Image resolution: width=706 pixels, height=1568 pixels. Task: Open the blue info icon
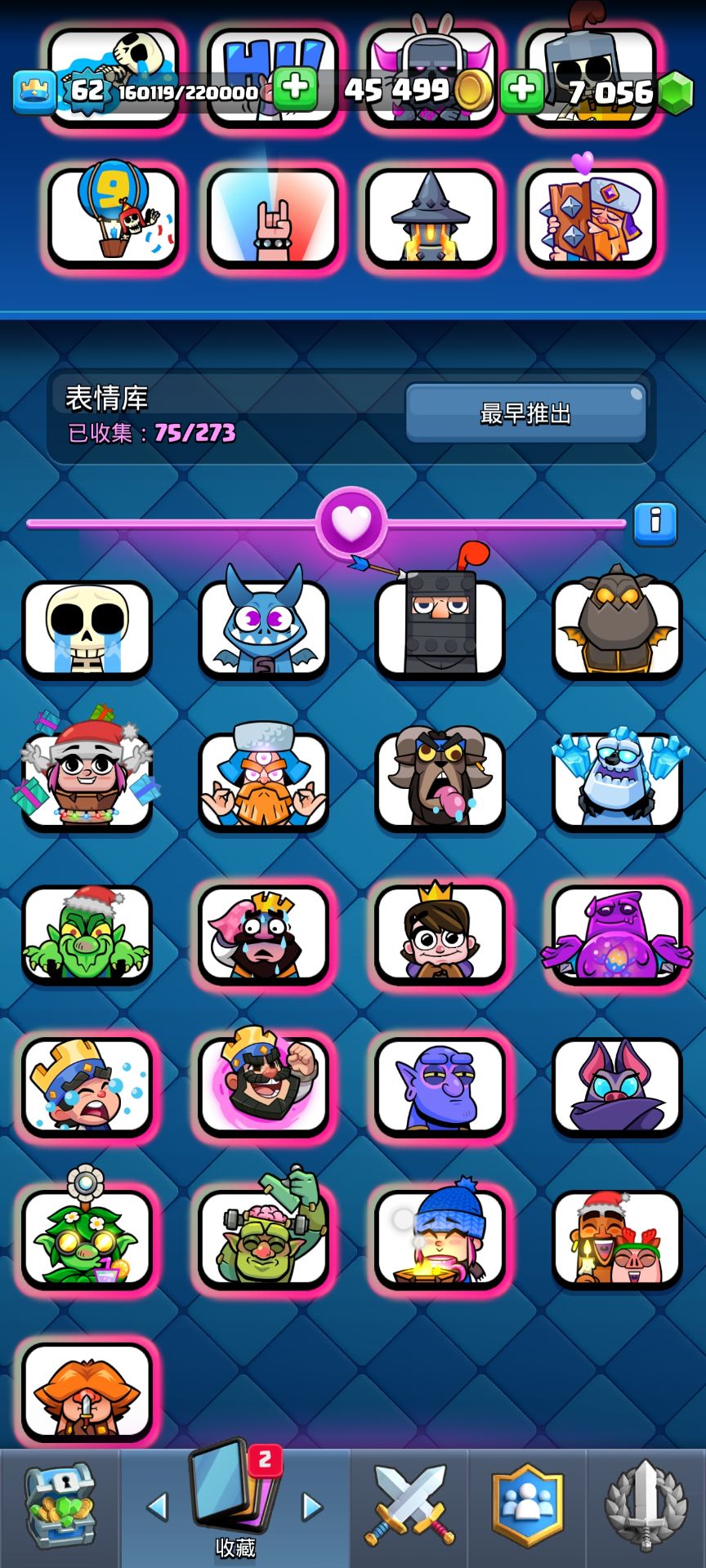pyautogui.click(x=655, y=523)
